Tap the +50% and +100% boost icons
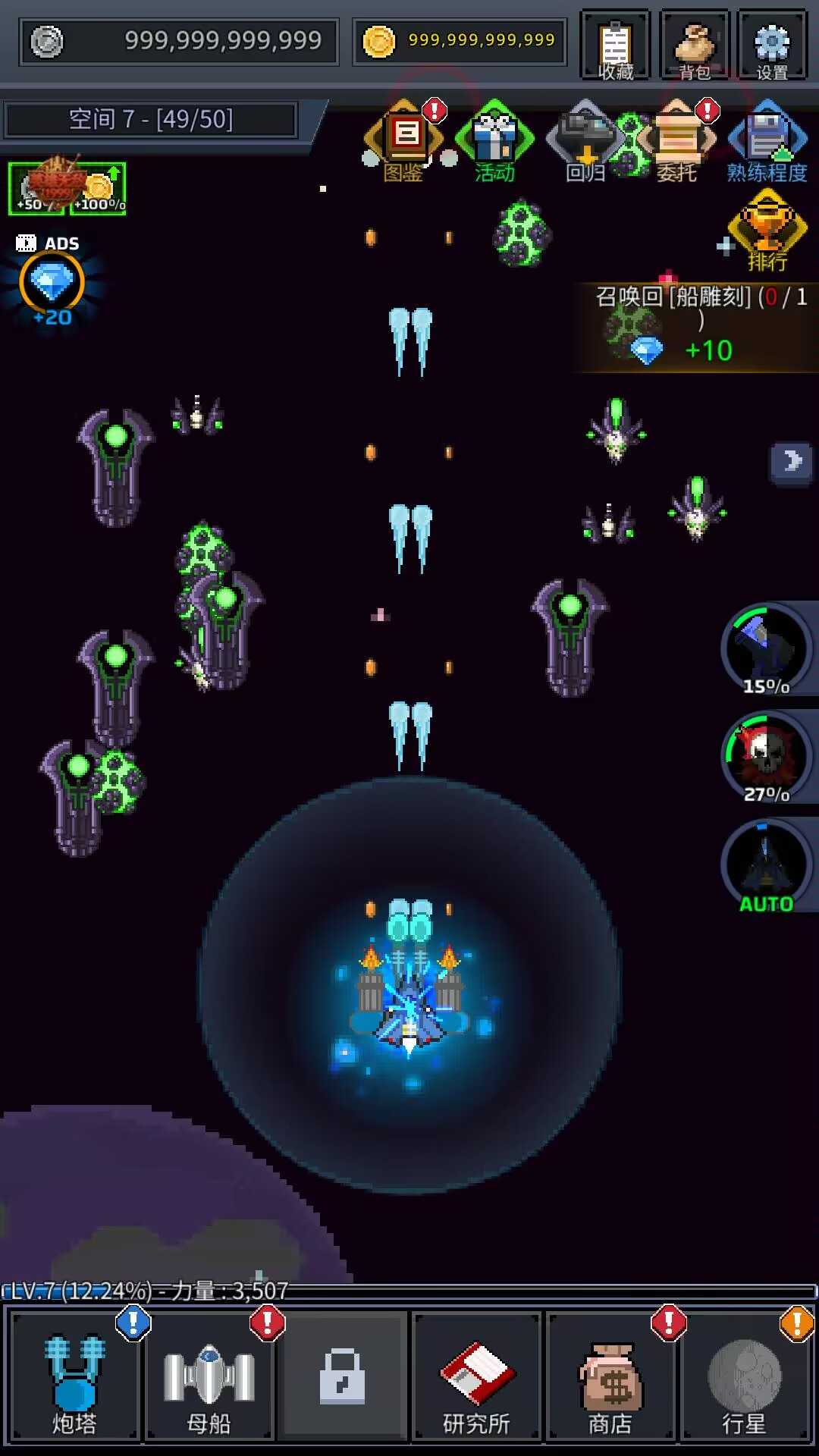 click(x=67, y=187)
